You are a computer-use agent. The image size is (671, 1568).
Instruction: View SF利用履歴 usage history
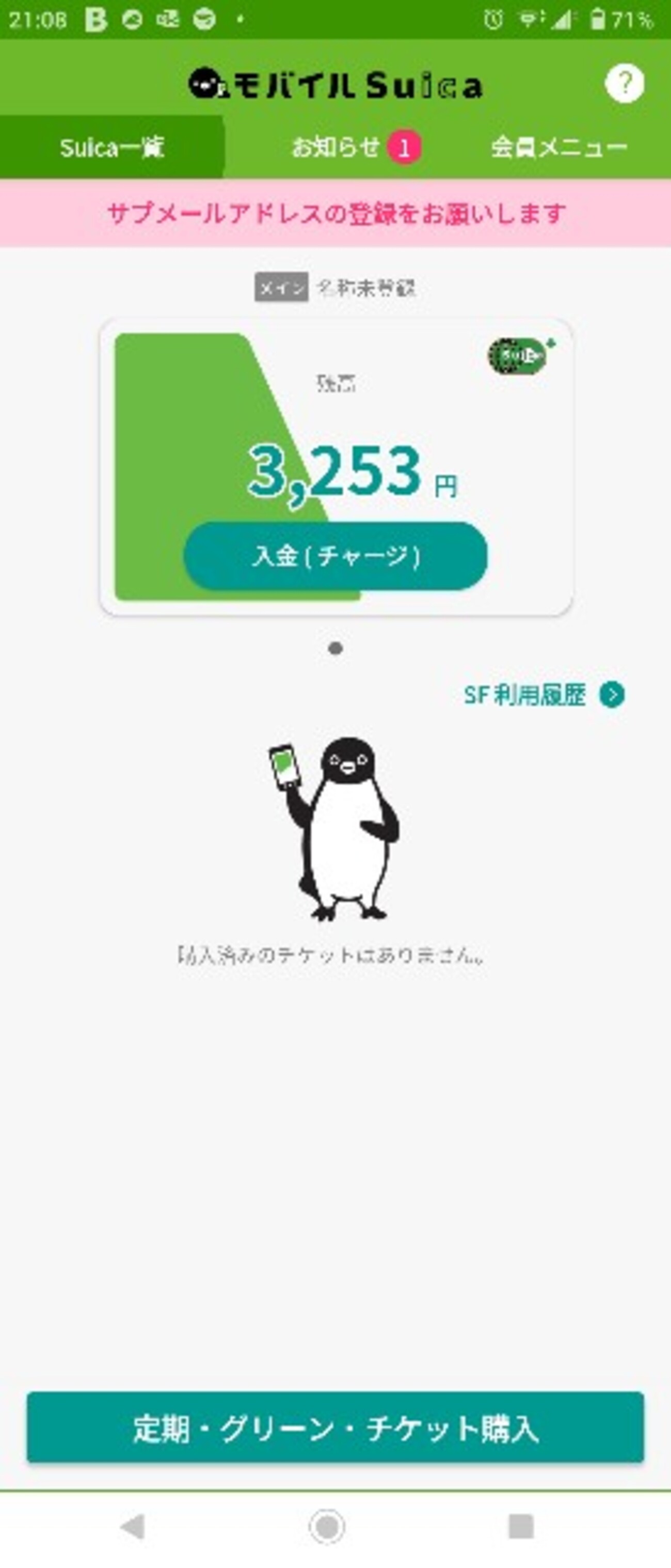tap(543, 695)
